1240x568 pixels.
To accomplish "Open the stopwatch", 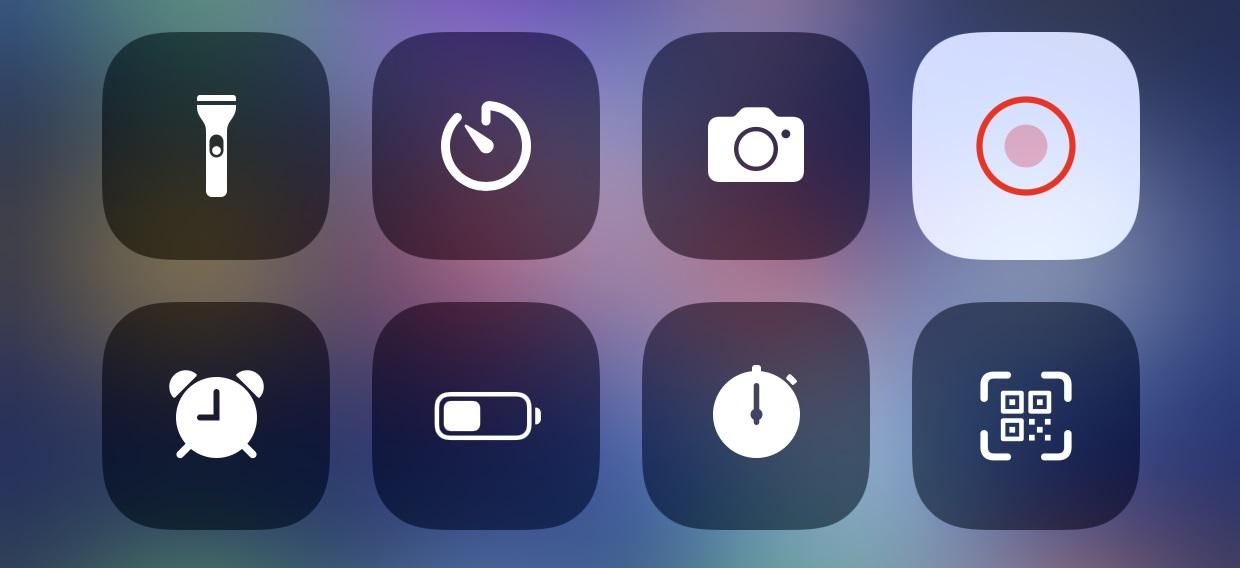I will tap(756, 416).
